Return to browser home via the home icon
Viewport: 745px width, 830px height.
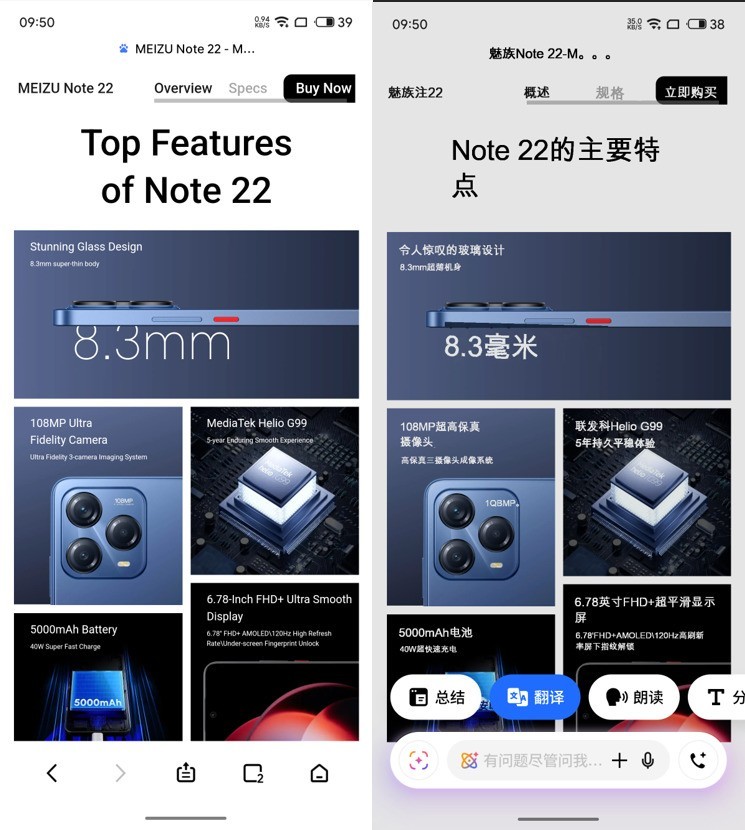coord(318,773)
